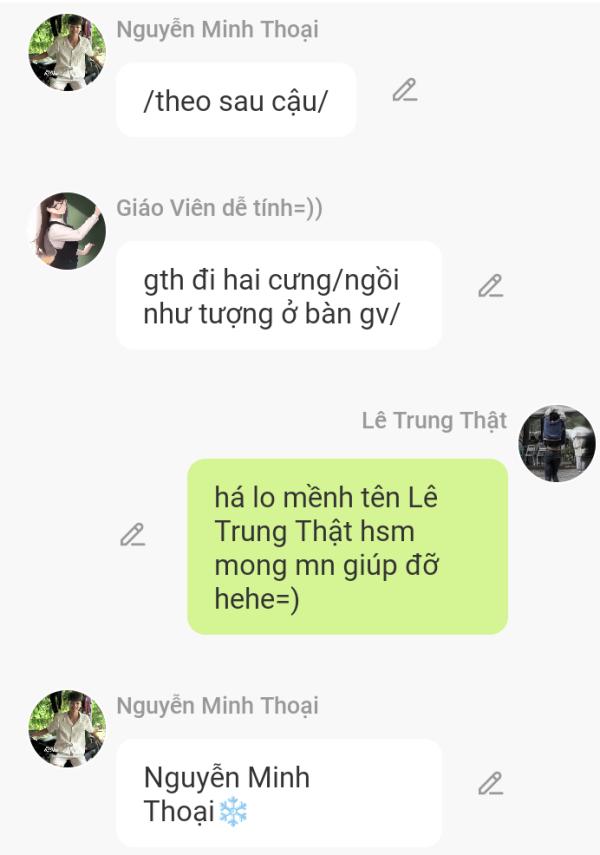Edit the "Nguyễn Minh Thoại❄" message
This screenshot has width=600, height=855.
[490, 783]
